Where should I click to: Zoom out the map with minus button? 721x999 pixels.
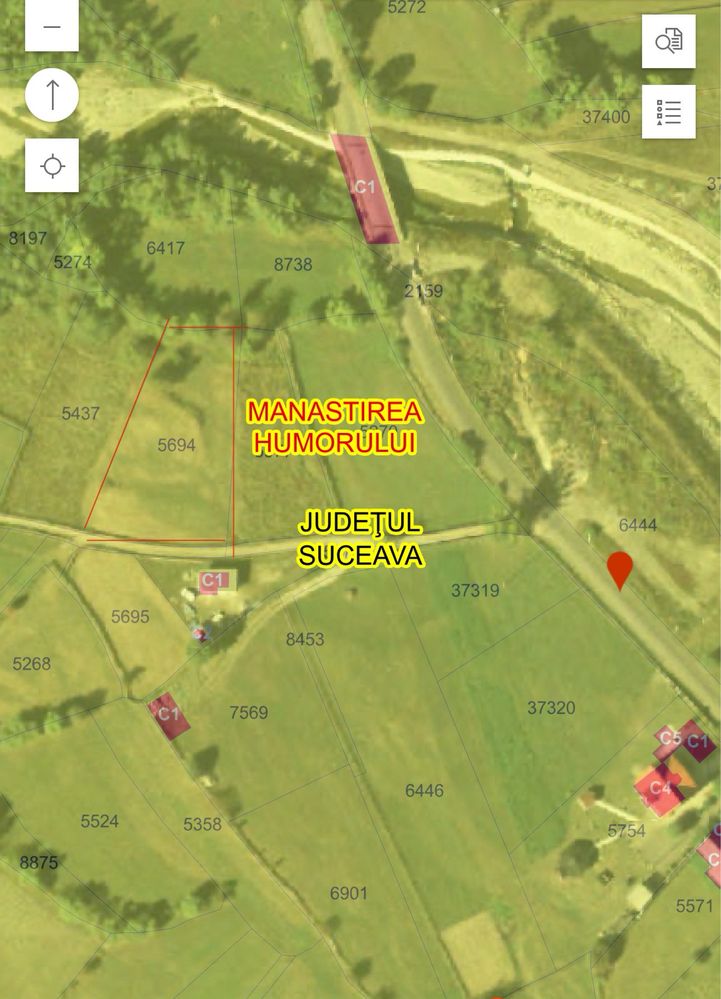coord(52,26)
